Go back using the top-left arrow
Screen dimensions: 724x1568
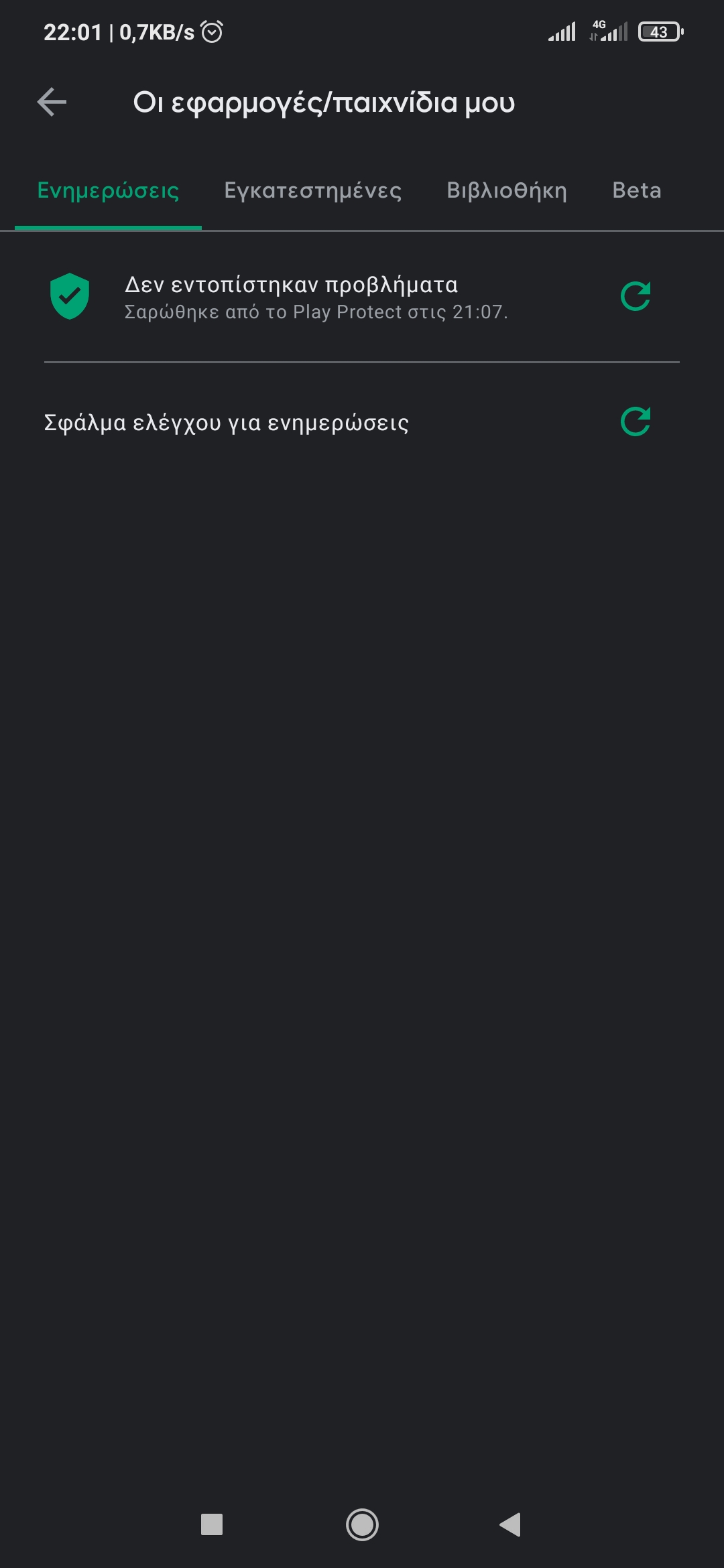tap(52, 102)
